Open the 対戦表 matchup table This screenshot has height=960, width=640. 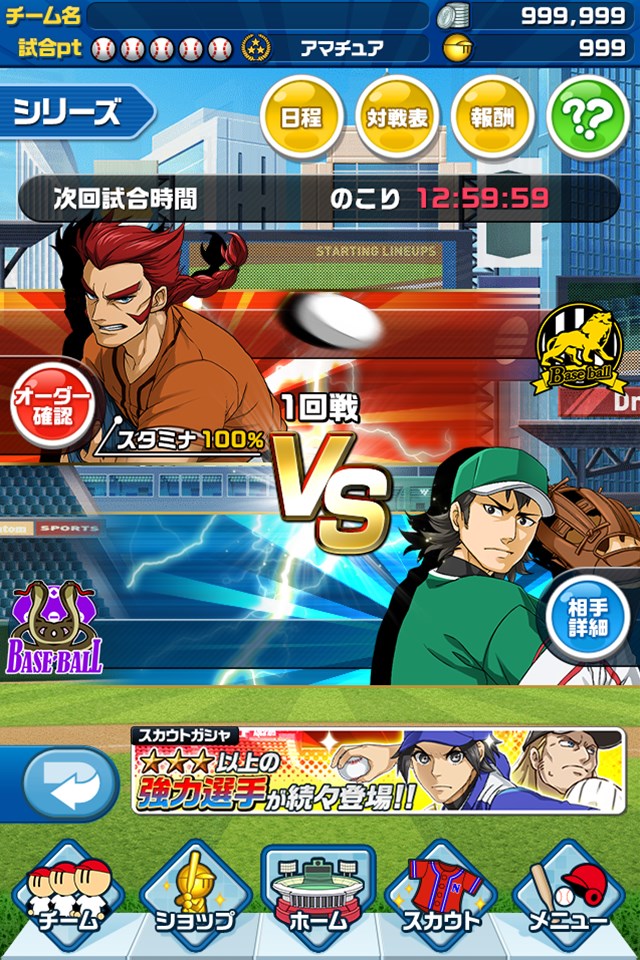[396, 116]
